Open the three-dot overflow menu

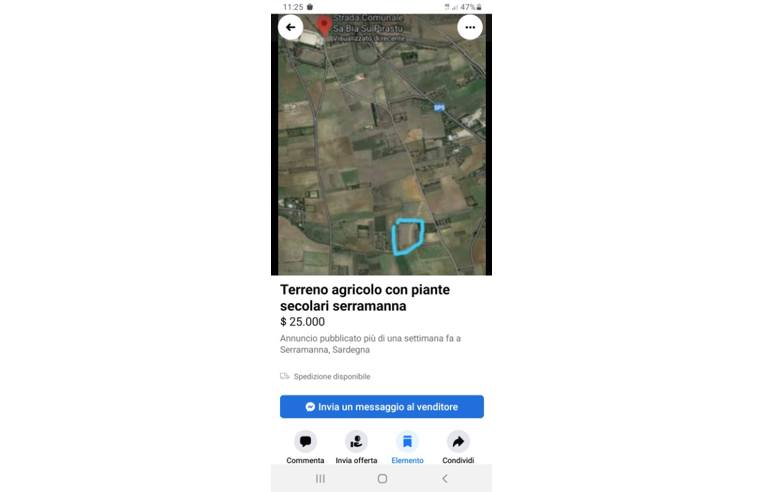pos(470,28)
